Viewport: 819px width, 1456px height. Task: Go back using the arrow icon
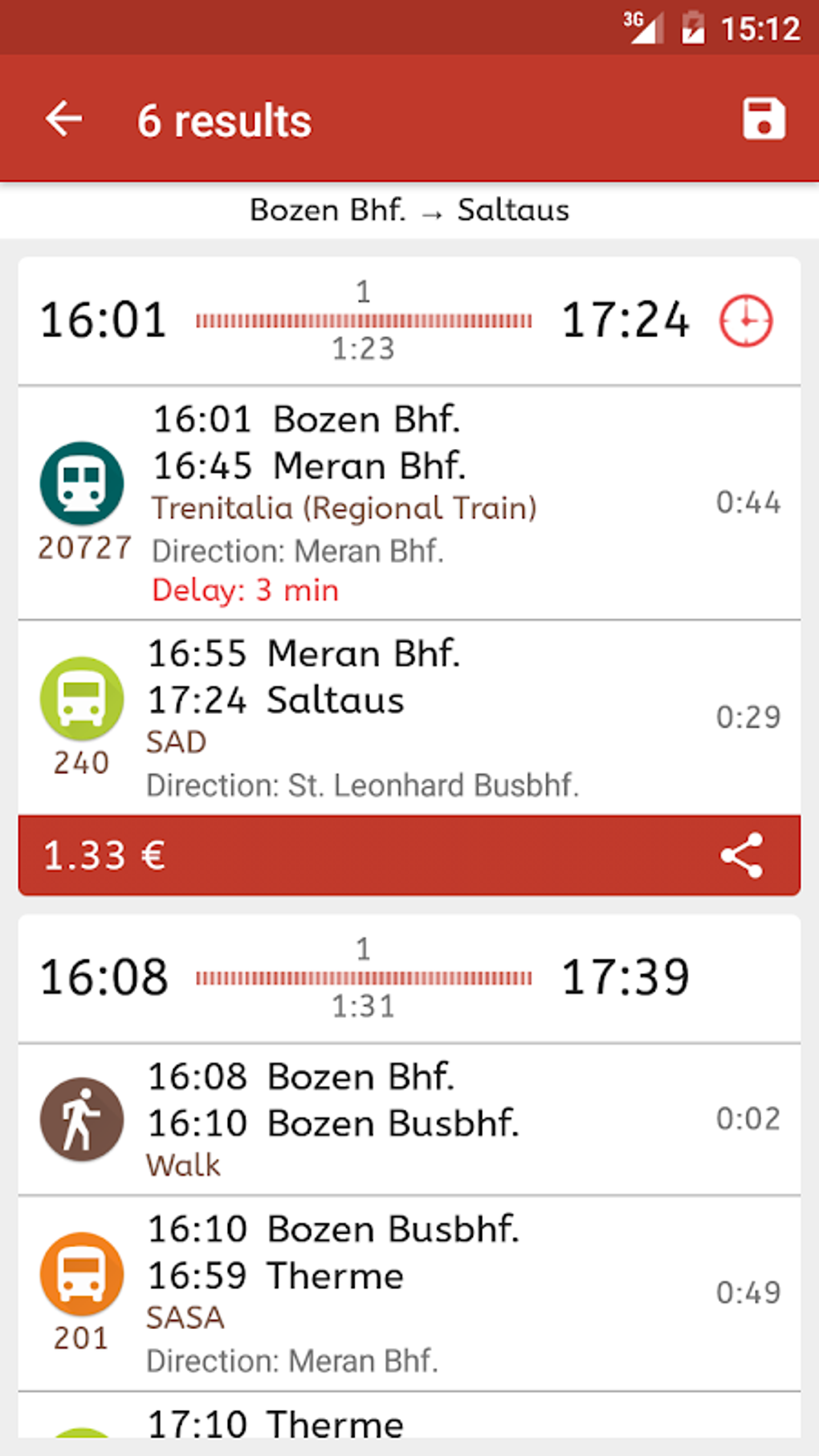pos(64,120)
